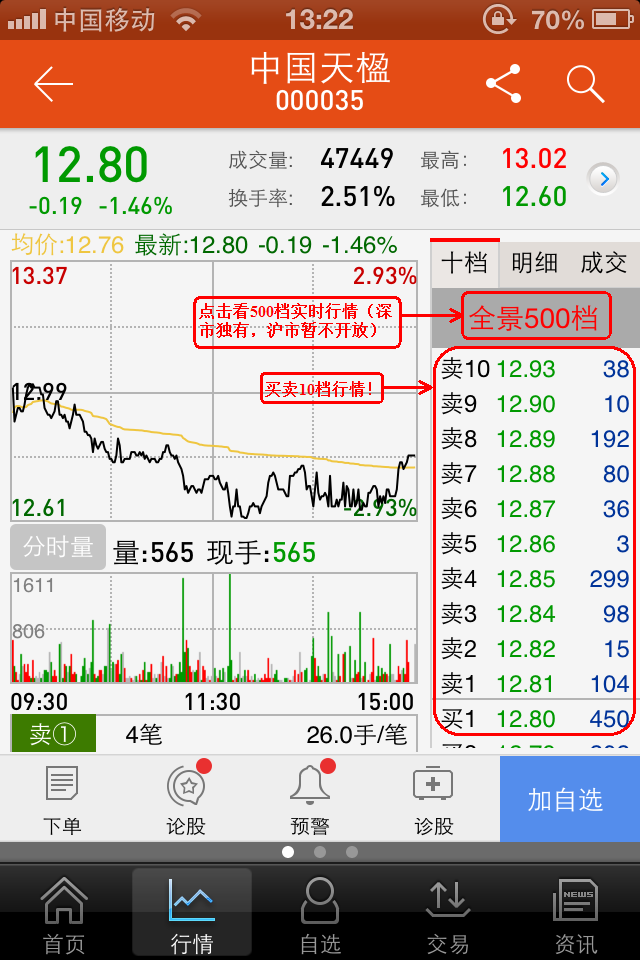This screenshot has height=960, width=640.
Task: Expand more quote details arrow
Action: point(604,179)
